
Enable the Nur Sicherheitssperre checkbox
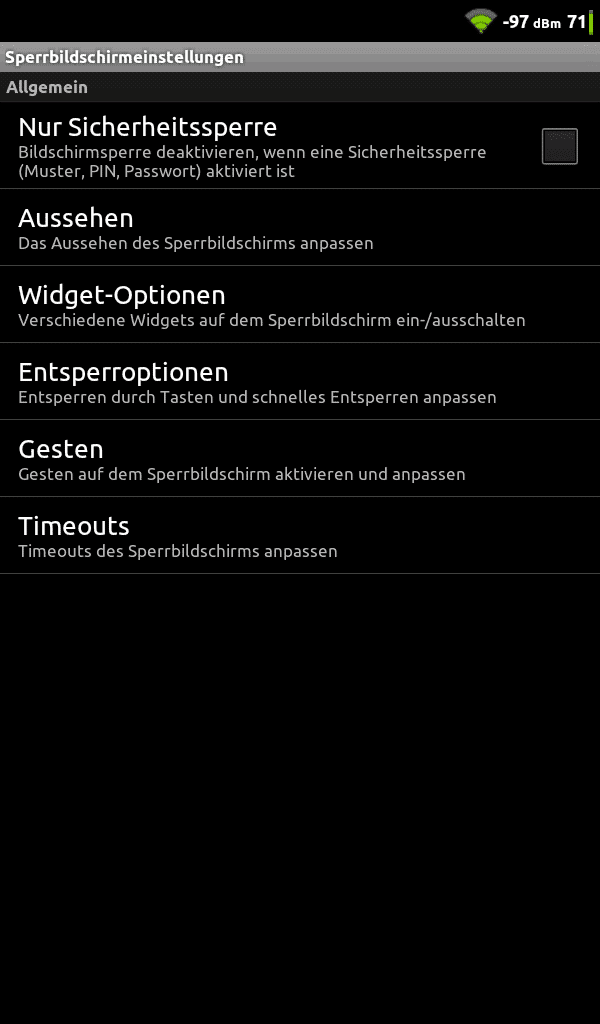pyautogui.click(x=560, y=146)
